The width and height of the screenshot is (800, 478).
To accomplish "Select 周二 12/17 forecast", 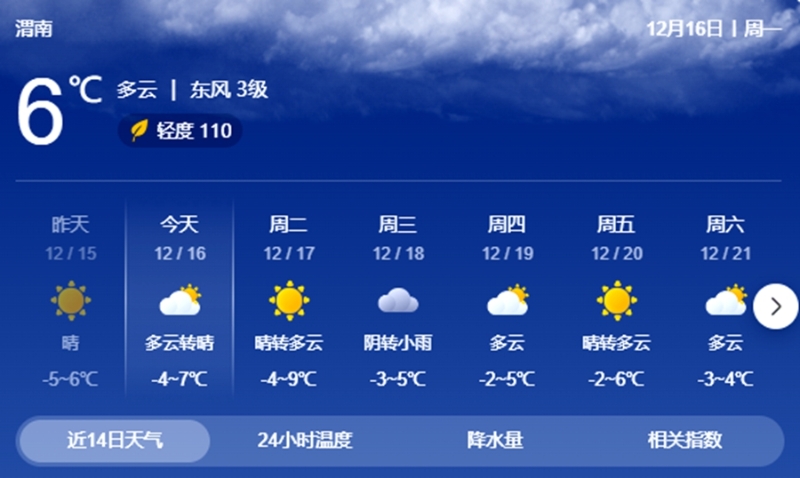I will 289,300.
